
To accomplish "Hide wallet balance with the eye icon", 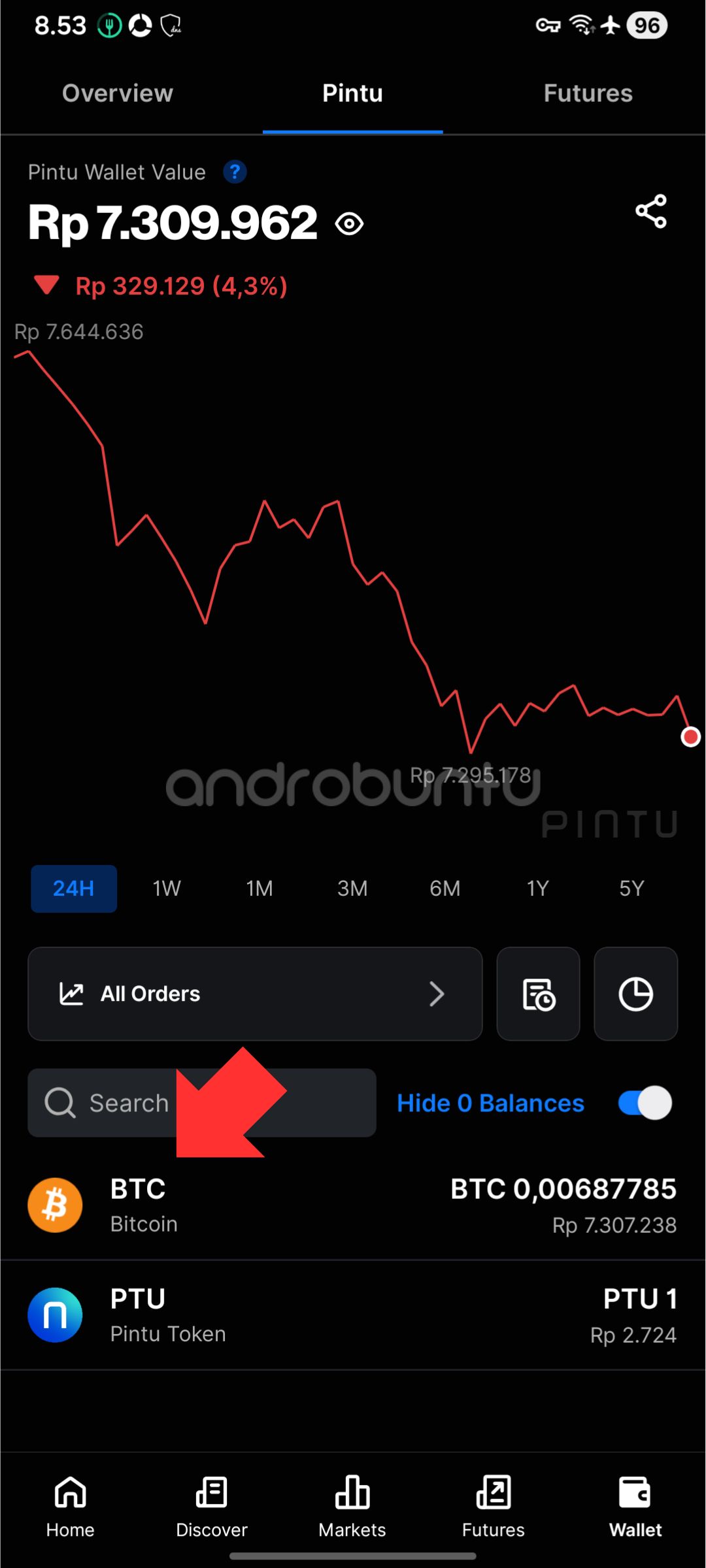I will click(x=348, y=223).
